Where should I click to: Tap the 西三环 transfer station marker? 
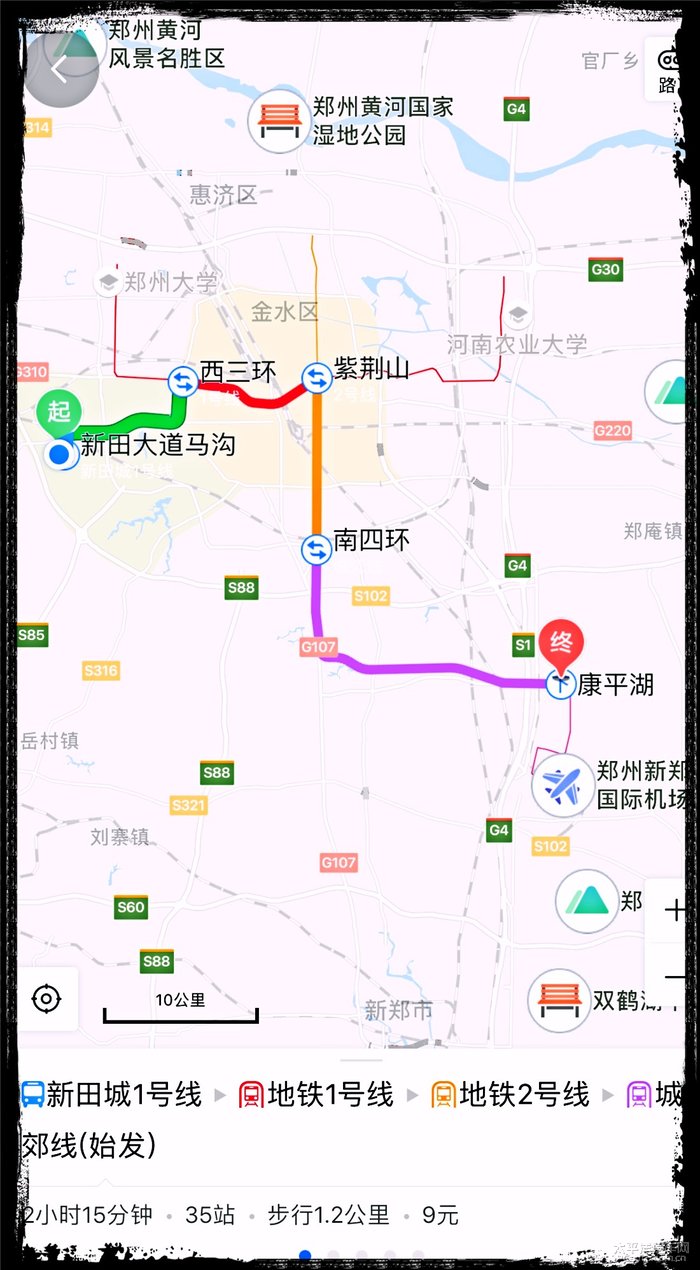183,381
